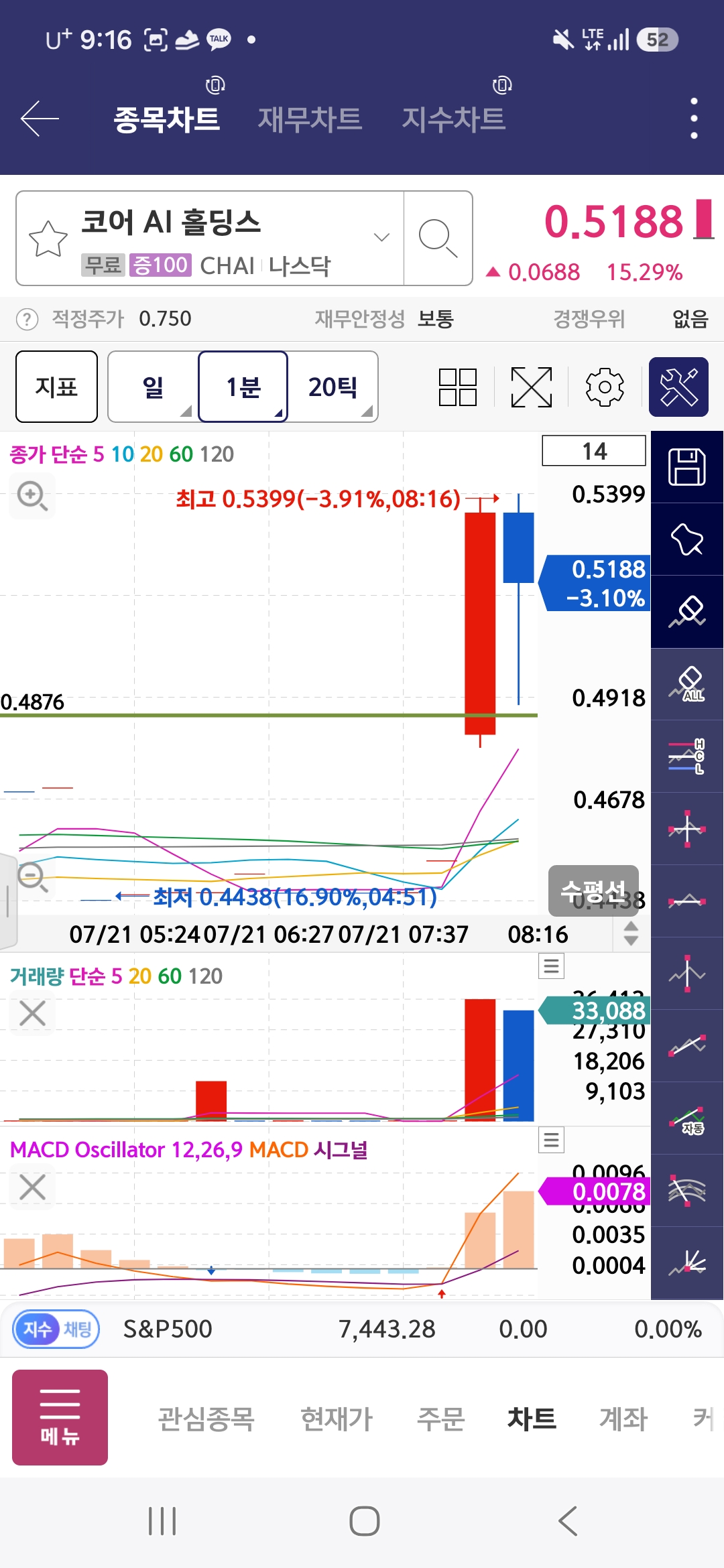Open the multi-chart grid layout

point(458,387)
